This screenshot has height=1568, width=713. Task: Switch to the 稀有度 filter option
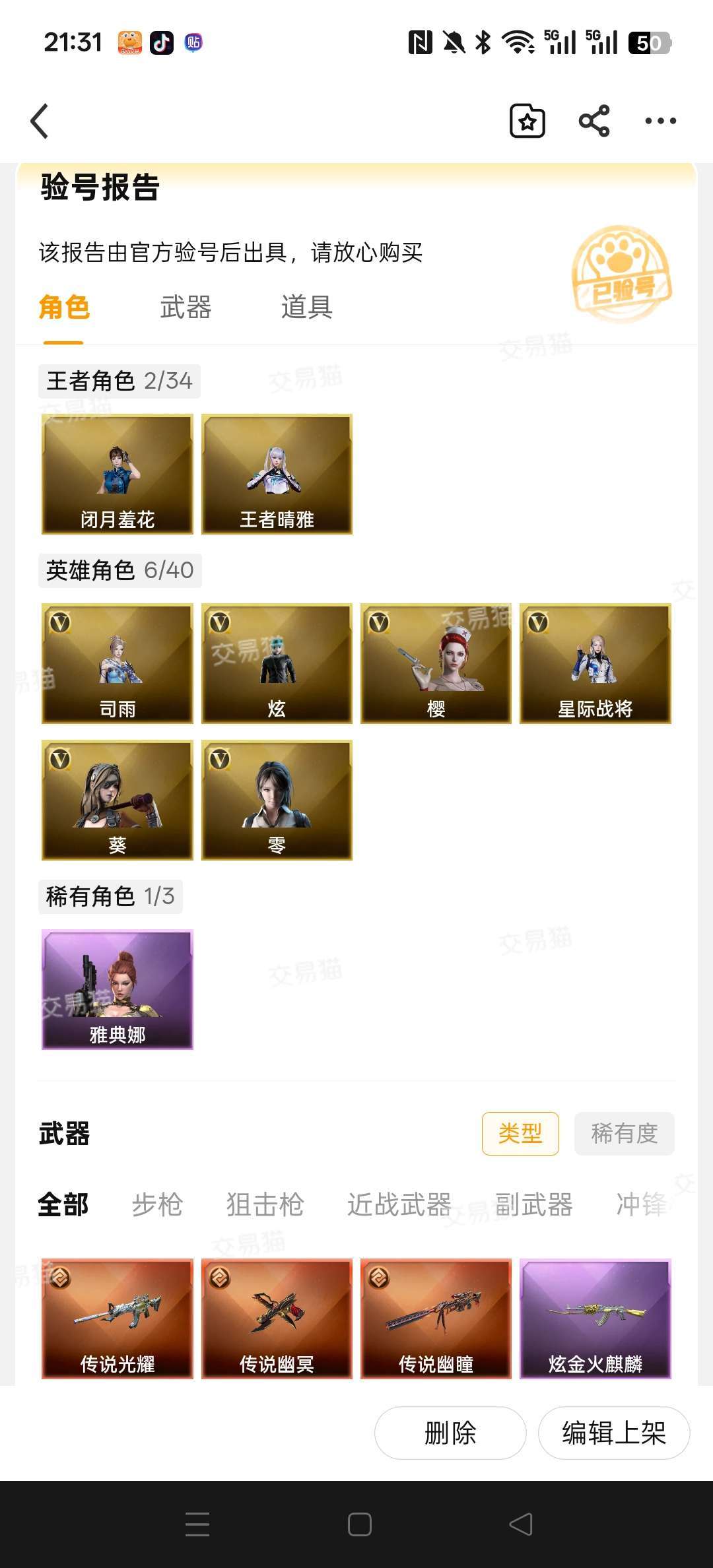click(x=623, y=1133)
